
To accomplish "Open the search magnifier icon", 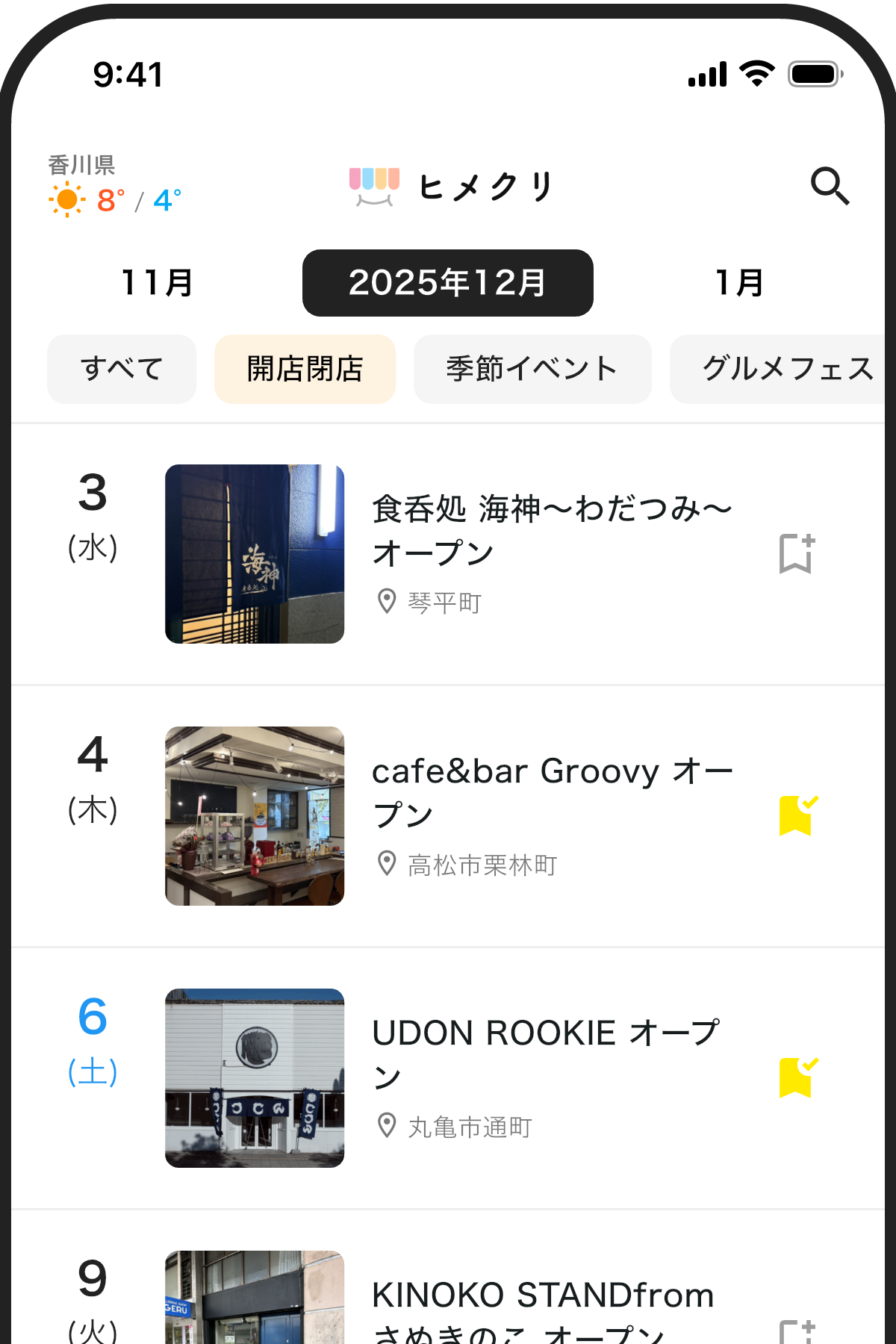I will (x=830, y=186).
